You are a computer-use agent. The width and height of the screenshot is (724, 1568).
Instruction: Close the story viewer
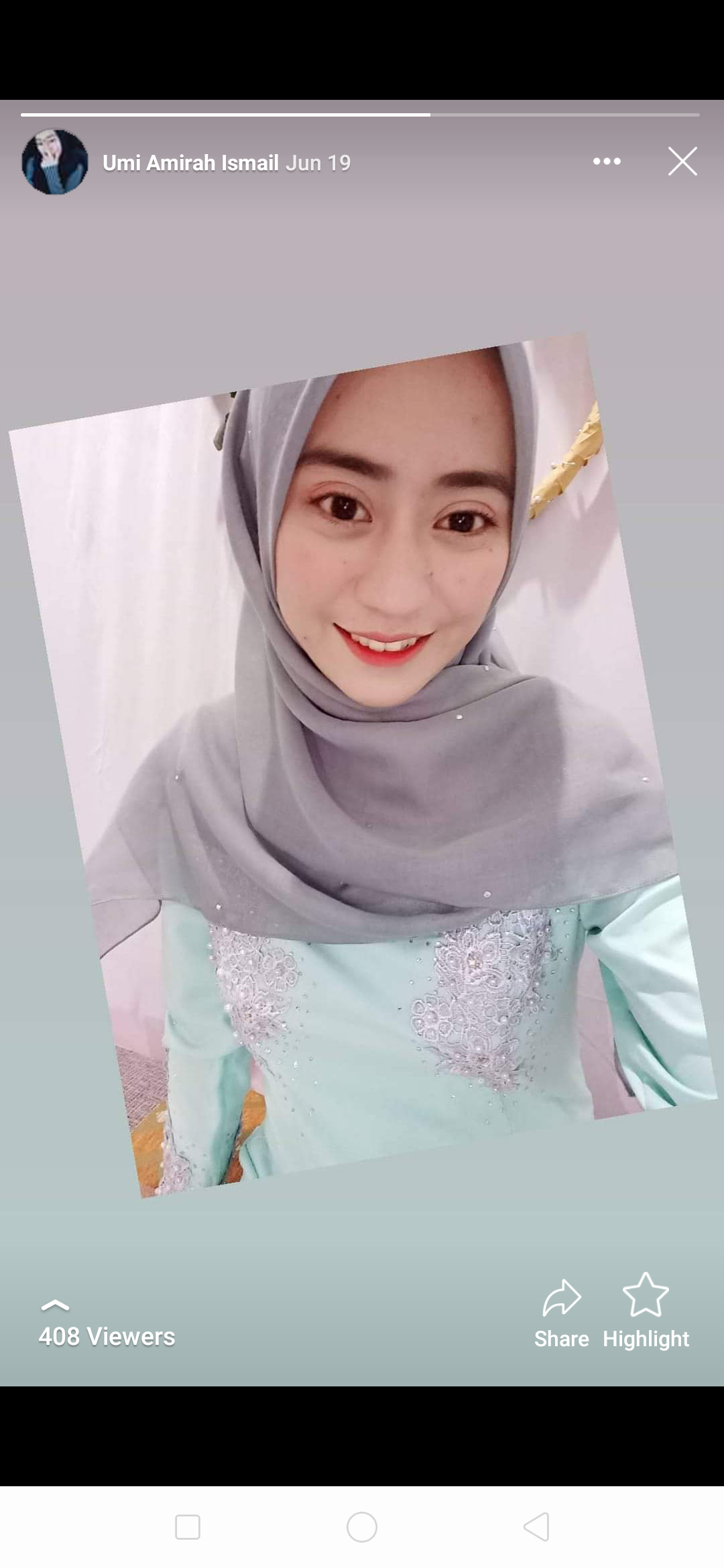(682, 161)
